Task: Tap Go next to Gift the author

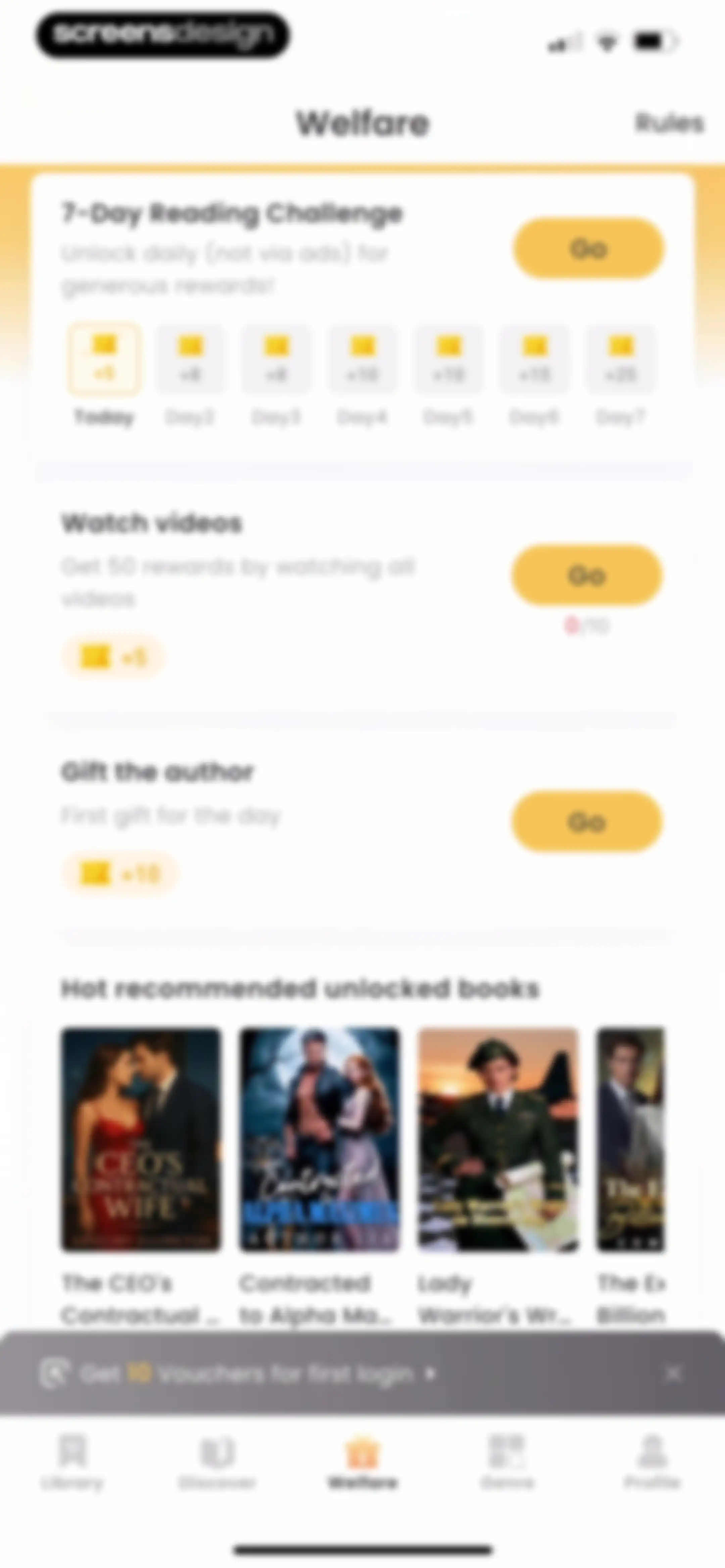Action: (587, 822)
